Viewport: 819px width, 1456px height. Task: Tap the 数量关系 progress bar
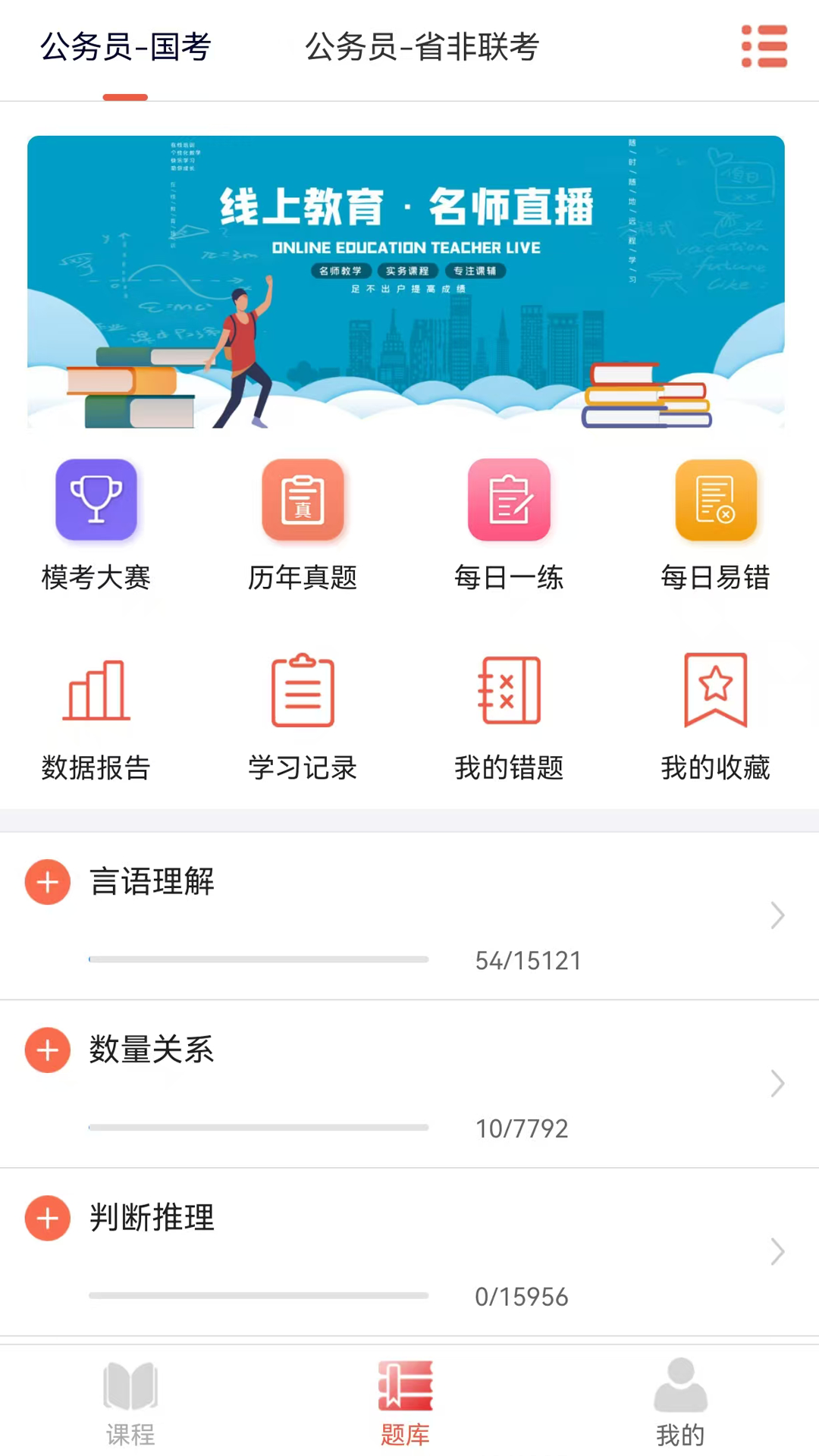258,1128
